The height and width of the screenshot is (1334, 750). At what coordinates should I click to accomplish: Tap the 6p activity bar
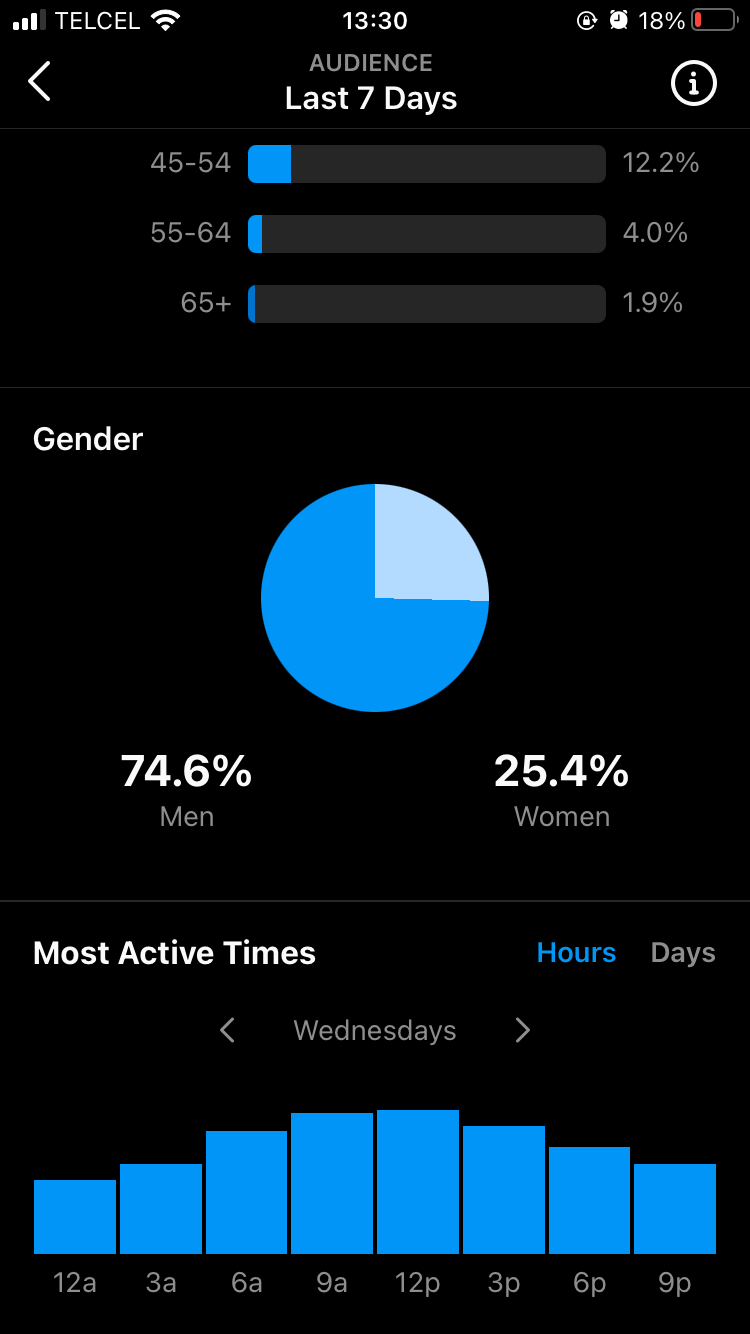pyautogui.click(x=589, y=1200)
